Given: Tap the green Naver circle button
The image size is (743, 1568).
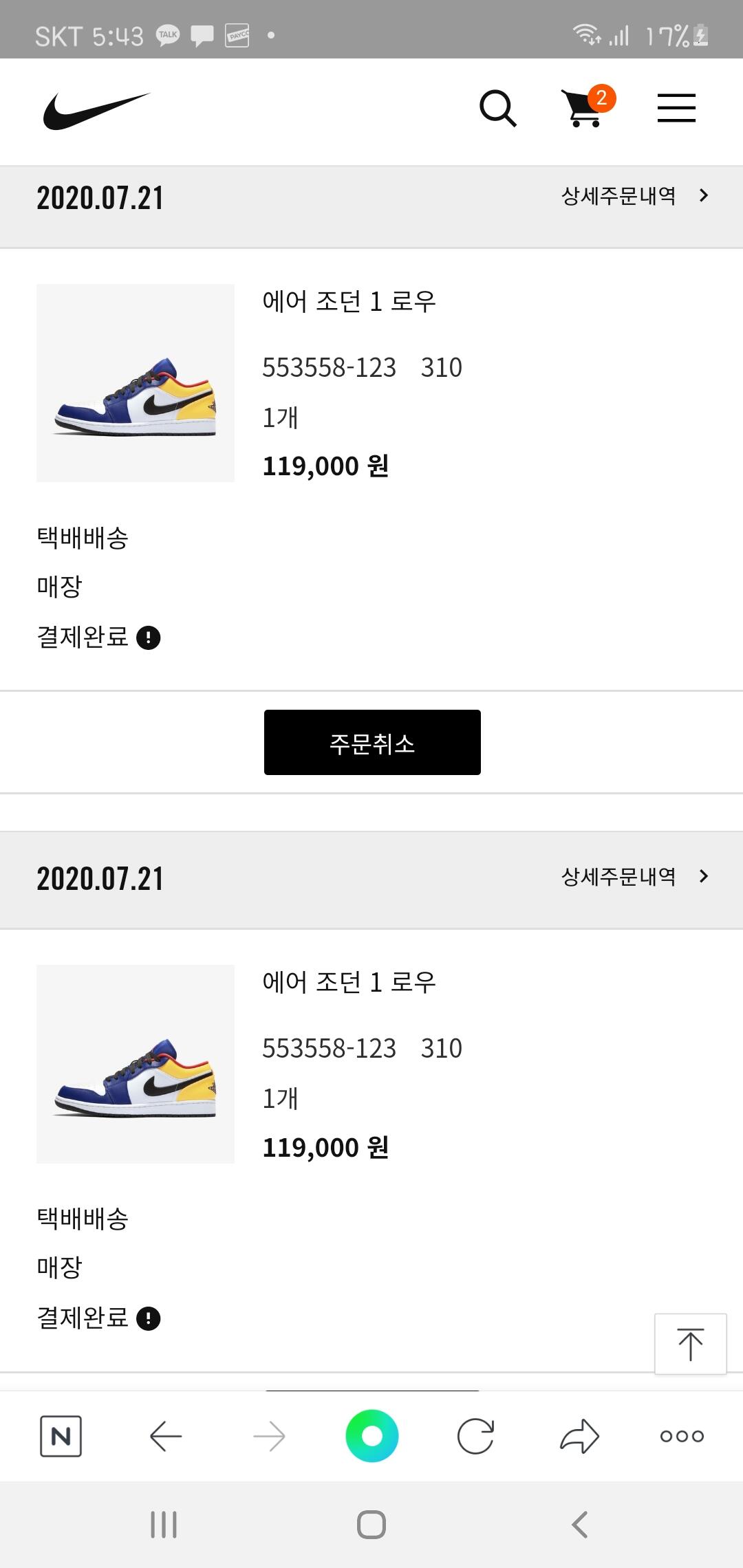Looking at the screenshot, I should (372, 1436).
